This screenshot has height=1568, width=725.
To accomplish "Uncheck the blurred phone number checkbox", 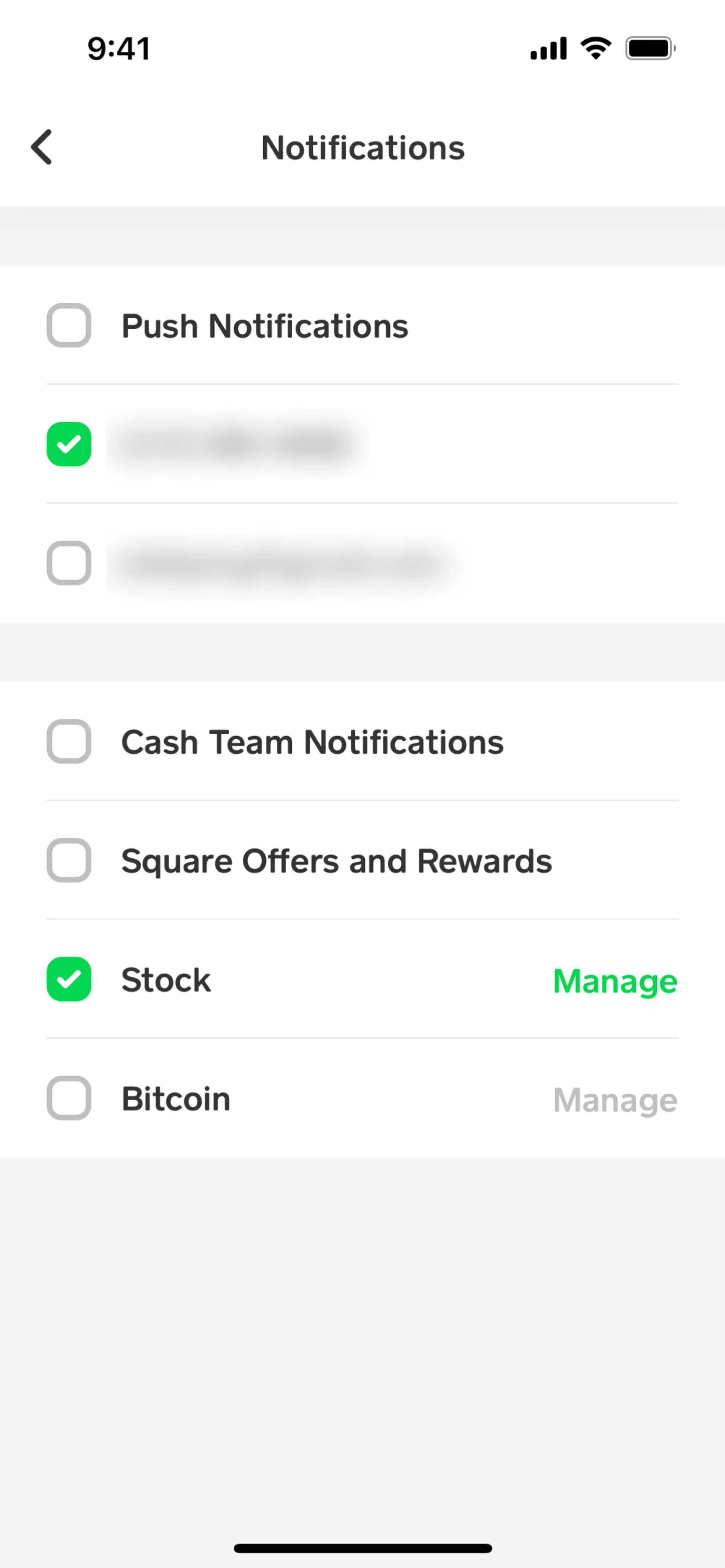I will pyautogui.click(x=69, y=444).
